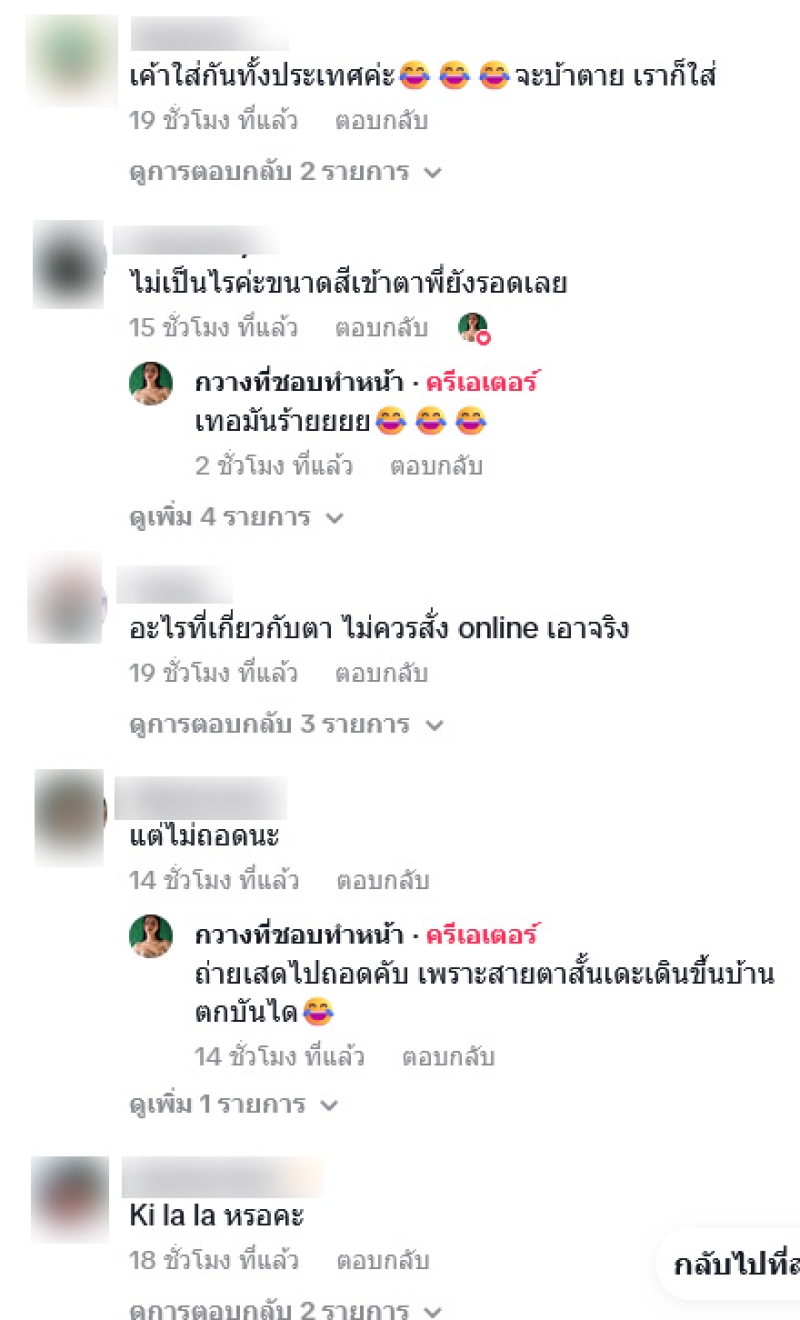The image size is (800, 1320).
Task: Expand replies under 'Ki la la หรอคะ'
Action: coord(285,1310)
